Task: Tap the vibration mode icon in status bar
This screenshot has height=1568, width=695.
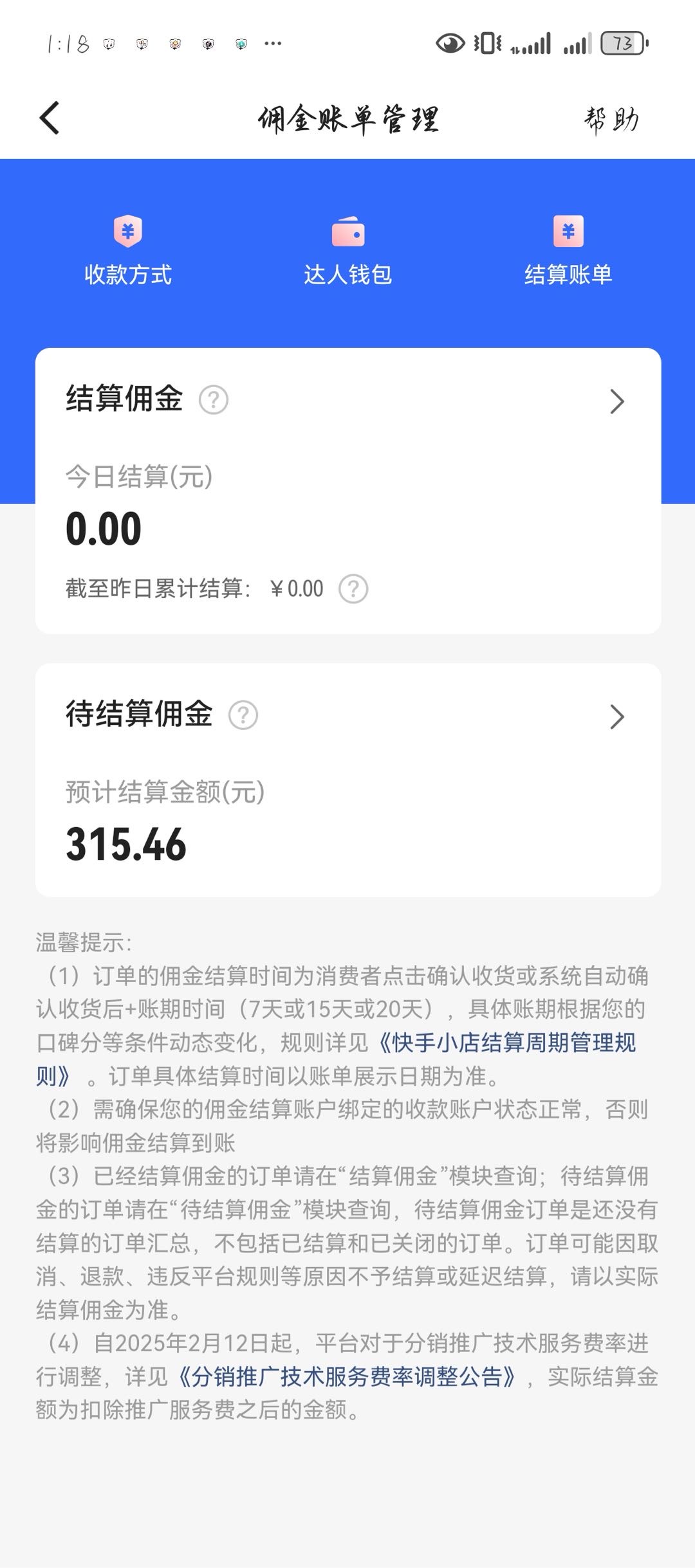Action: click(487, 42)
